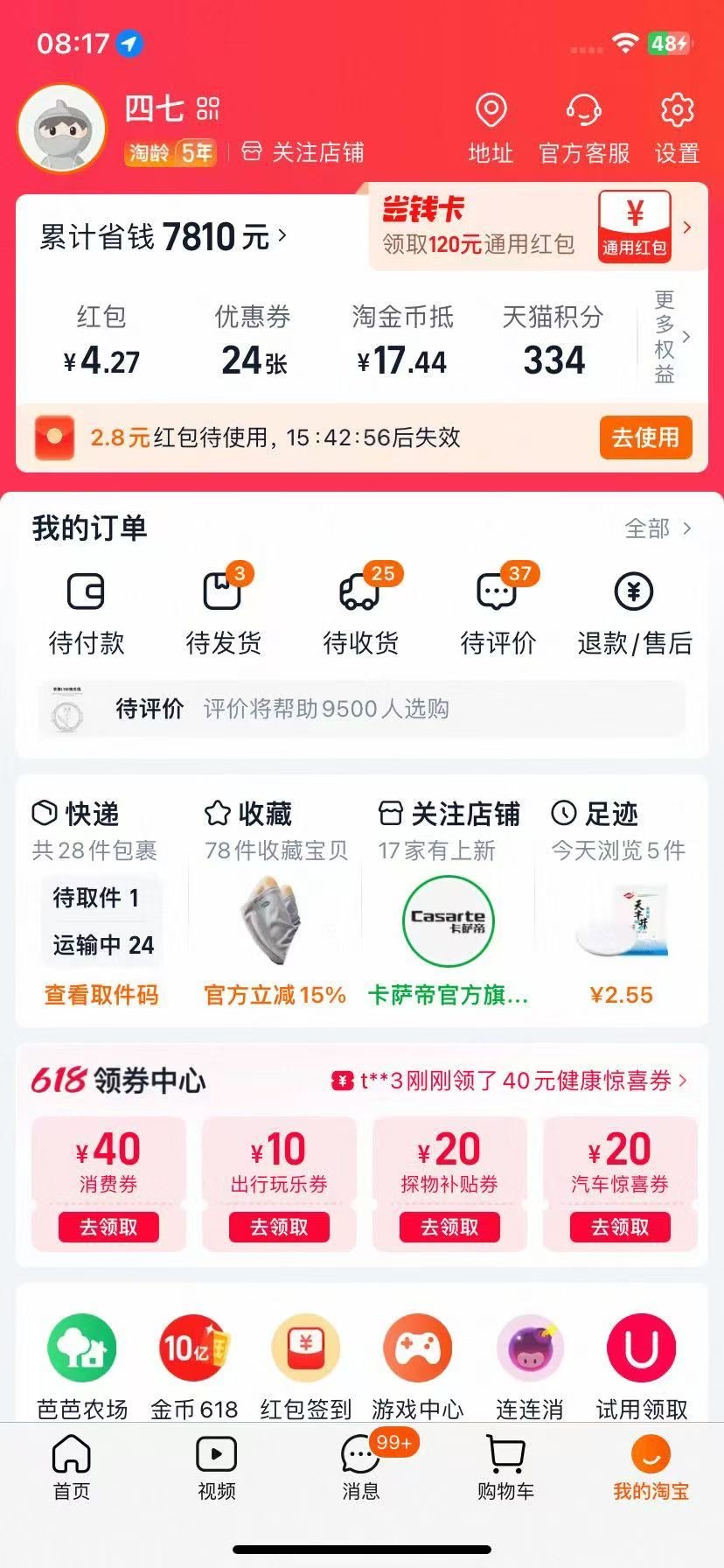Open 红包签到 daily check-in

pos(306,1366)
